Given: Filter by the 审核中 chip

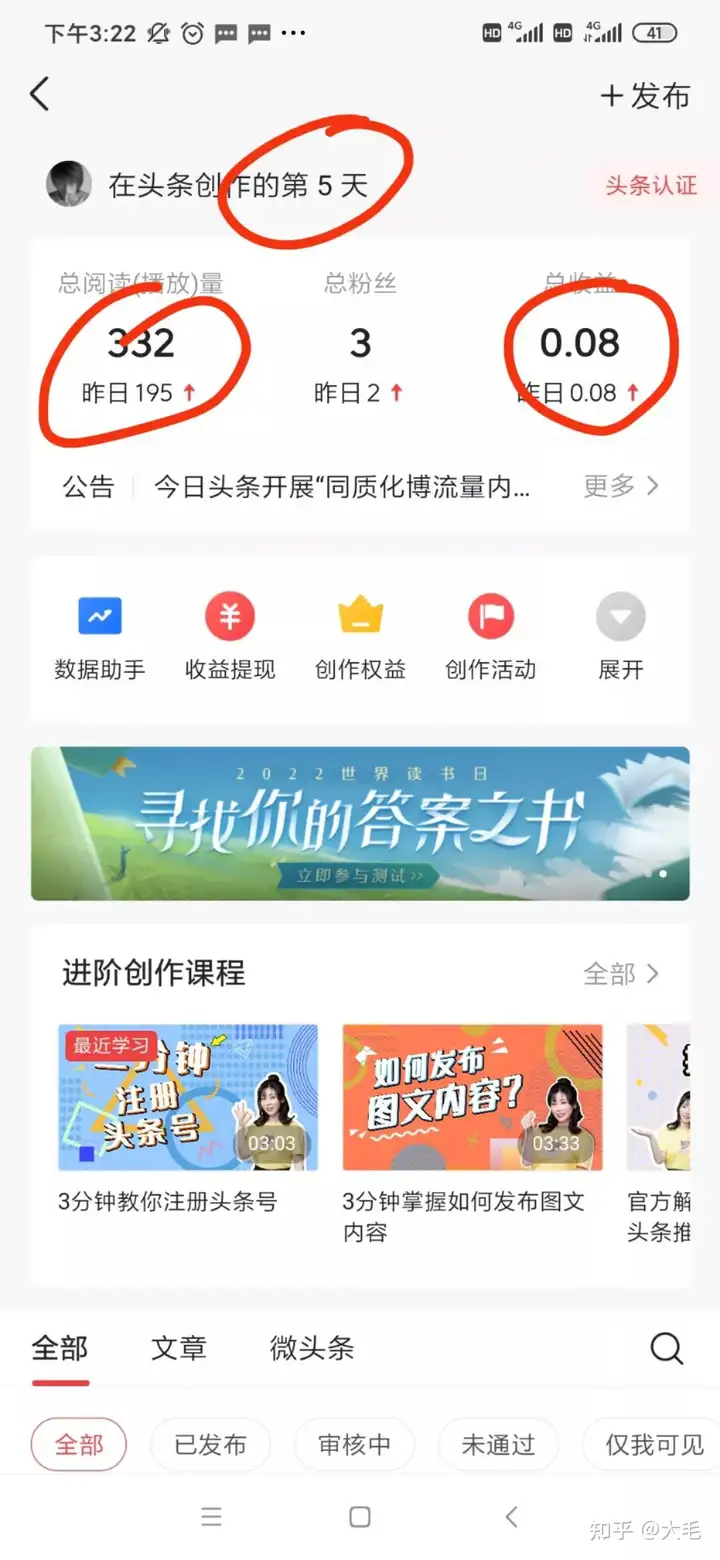Looking at the screenshot, I should (354, 1445).
